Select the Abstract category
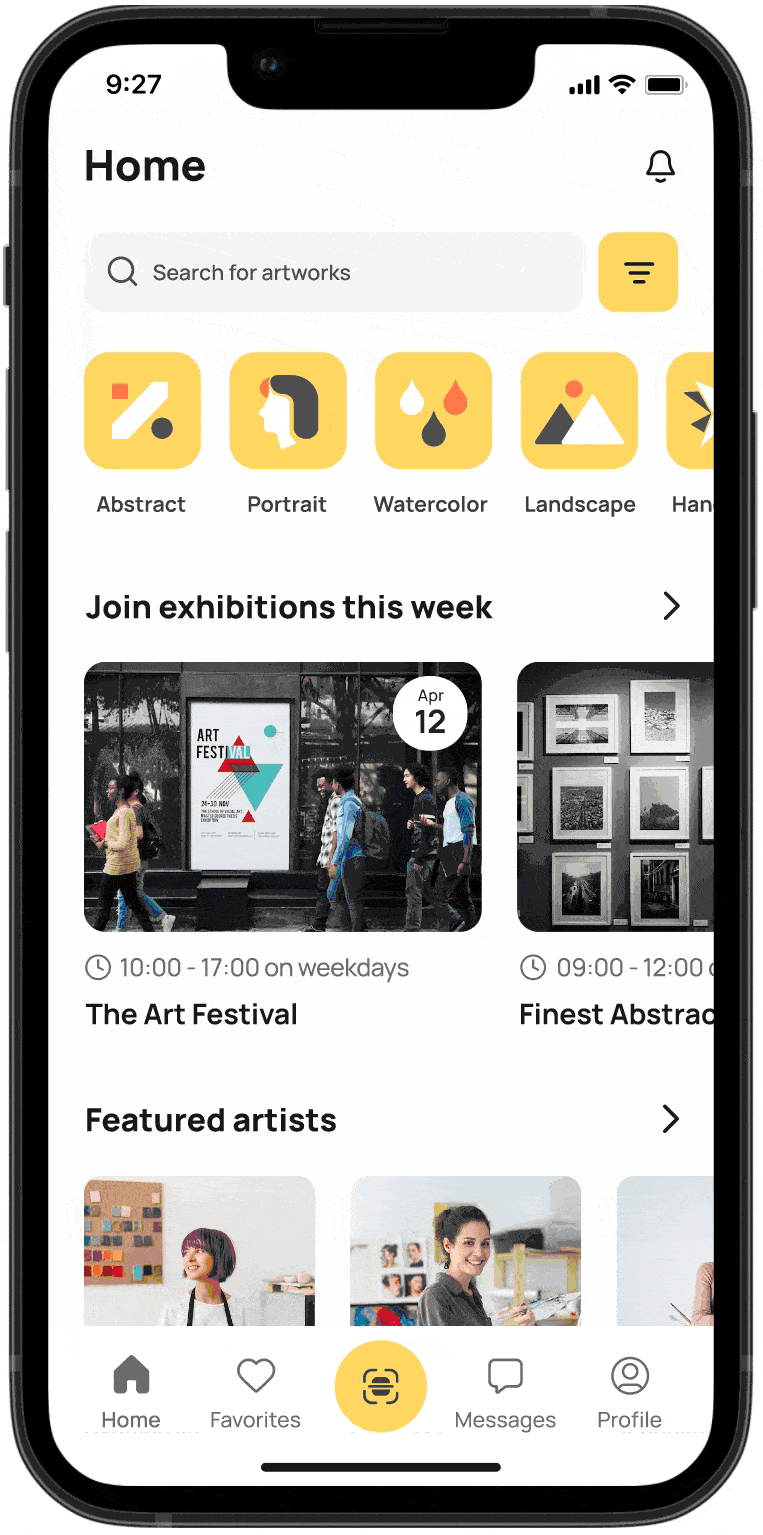This screenshot has height=1535, width=763. pyautogui.click(x=142, y=411)
